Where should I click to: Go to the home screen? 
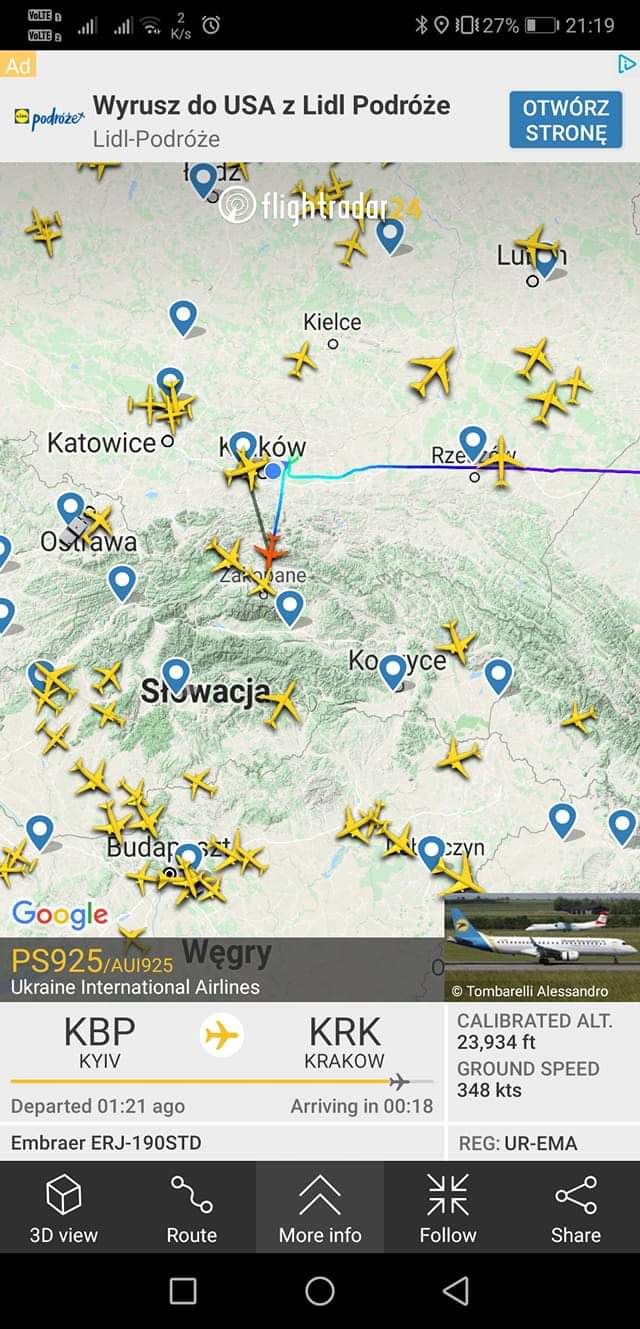pyautogui.click(x=320, y=1291)
